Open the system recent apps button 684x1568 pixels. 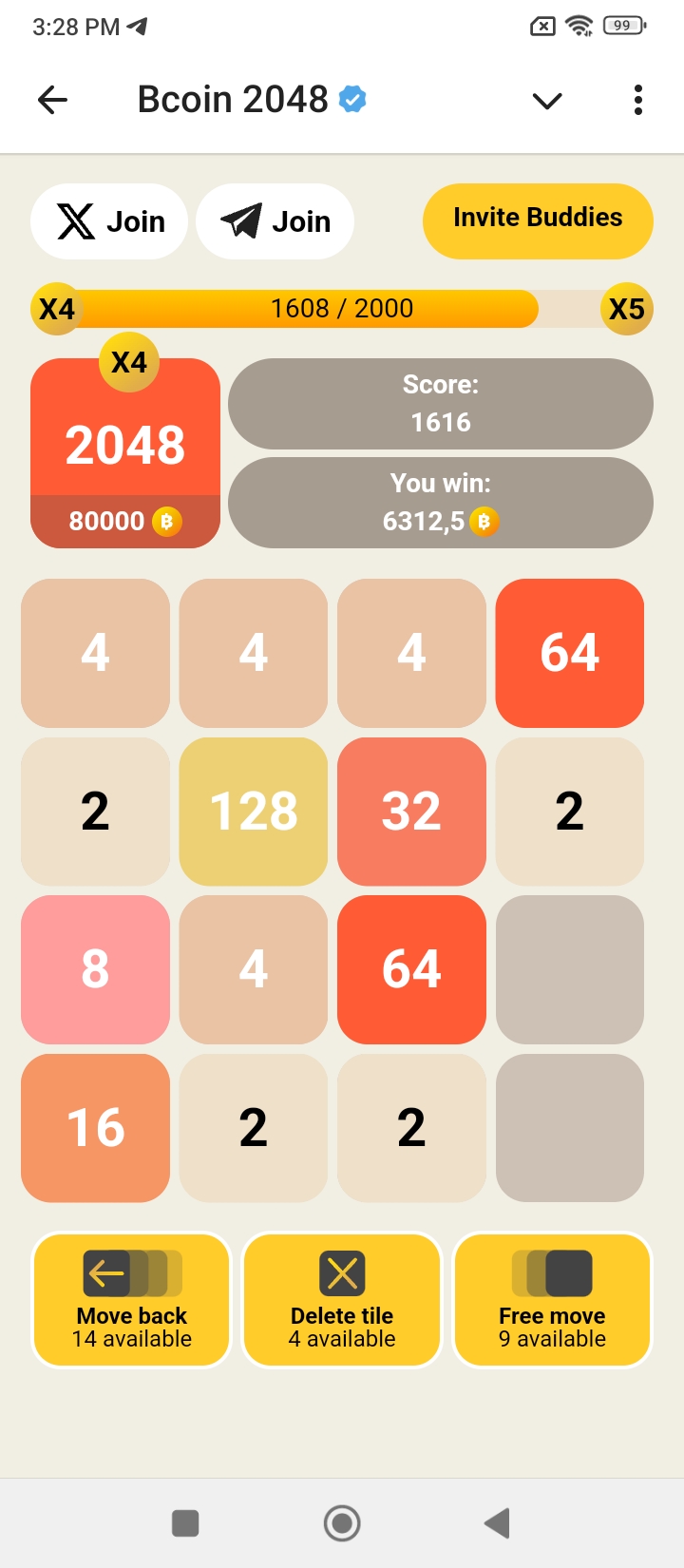[185, 1523]
